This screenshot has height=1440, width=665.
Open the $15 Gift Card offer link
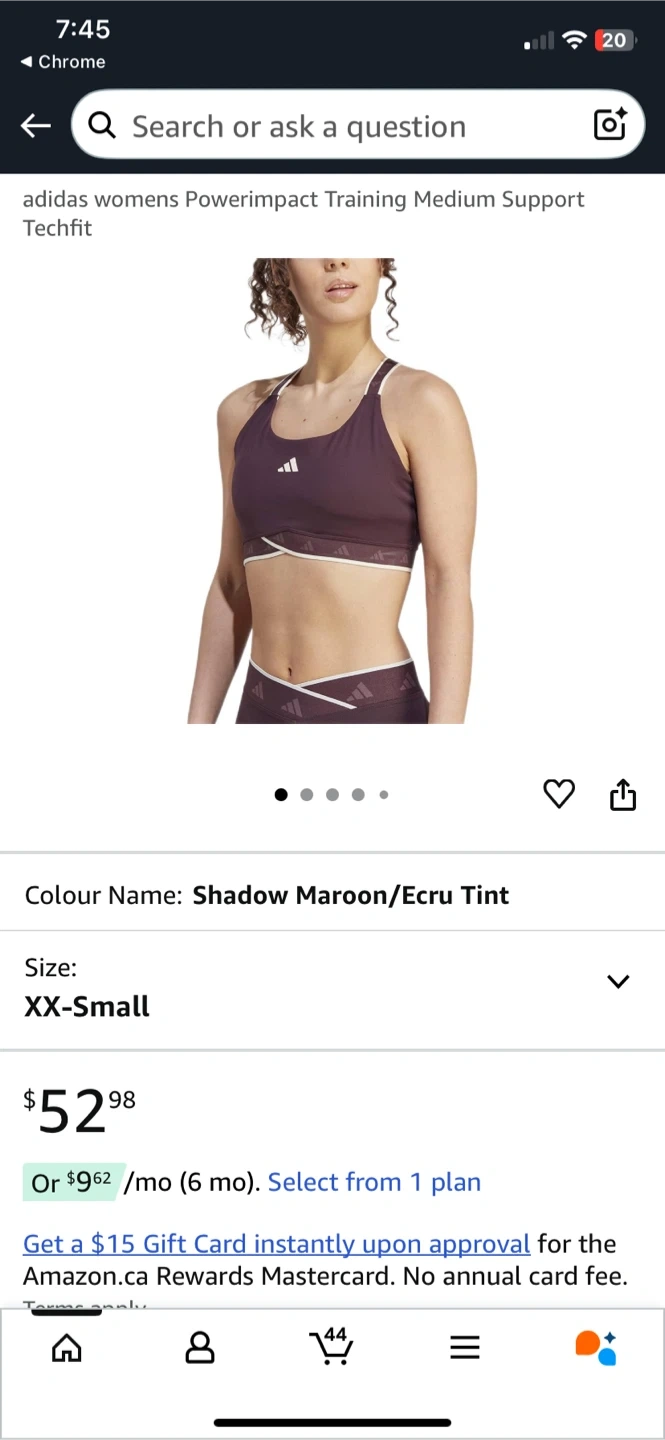pyautogui.click(x=276, y=1244)
